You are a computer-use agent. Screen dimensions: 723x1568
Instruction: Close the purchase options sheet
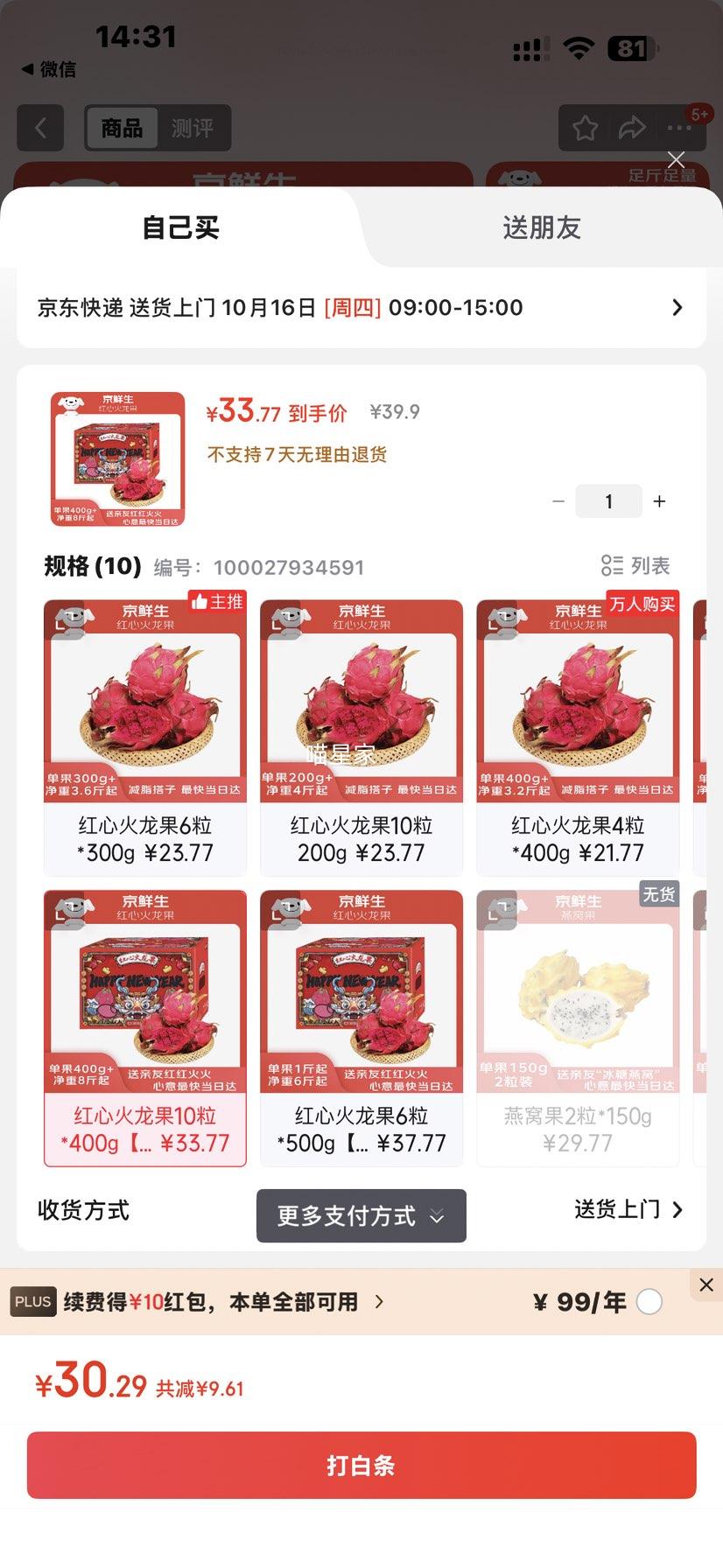coord(676,159)
